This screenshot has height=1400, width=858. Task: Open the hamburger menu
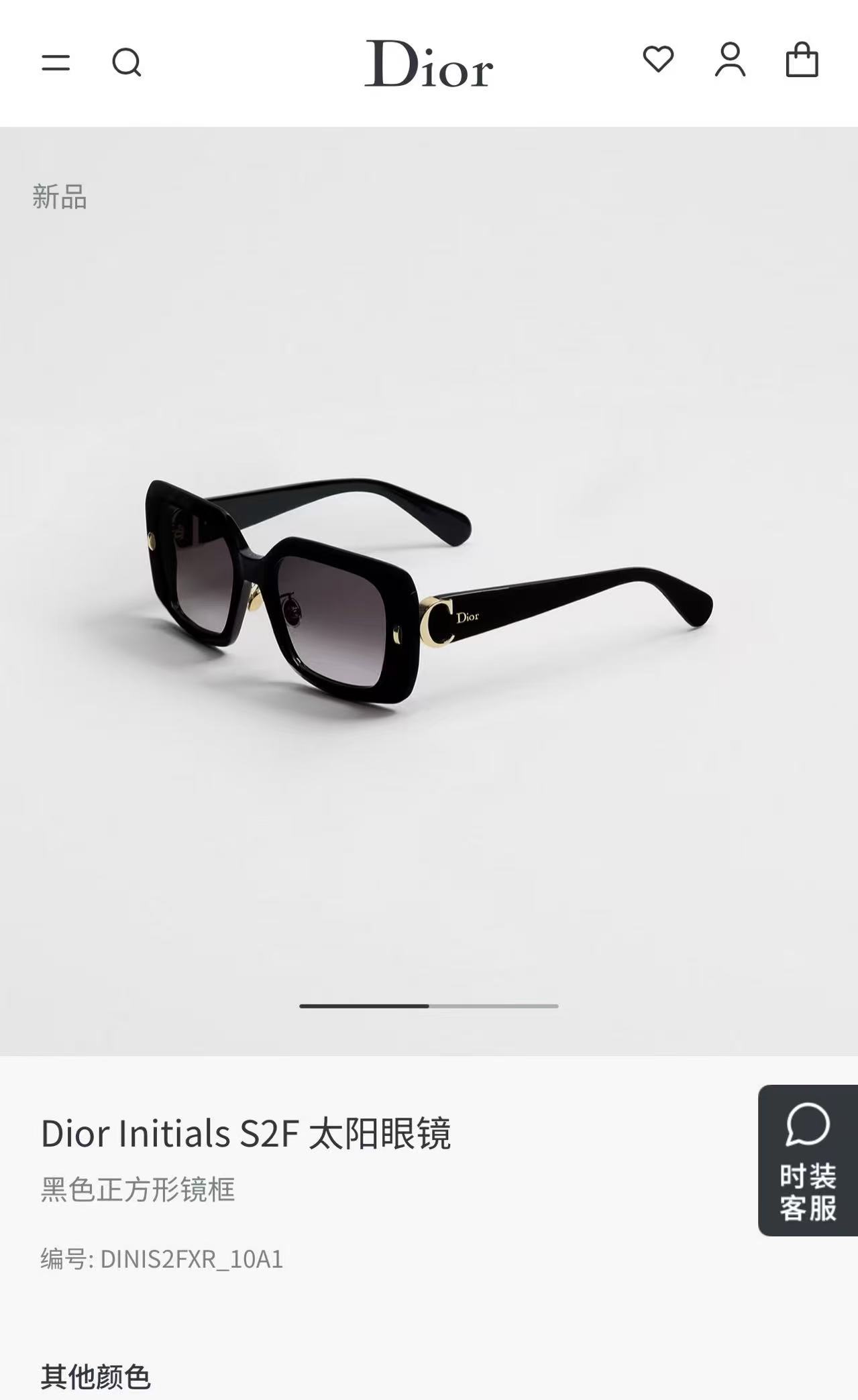[56, 63]
